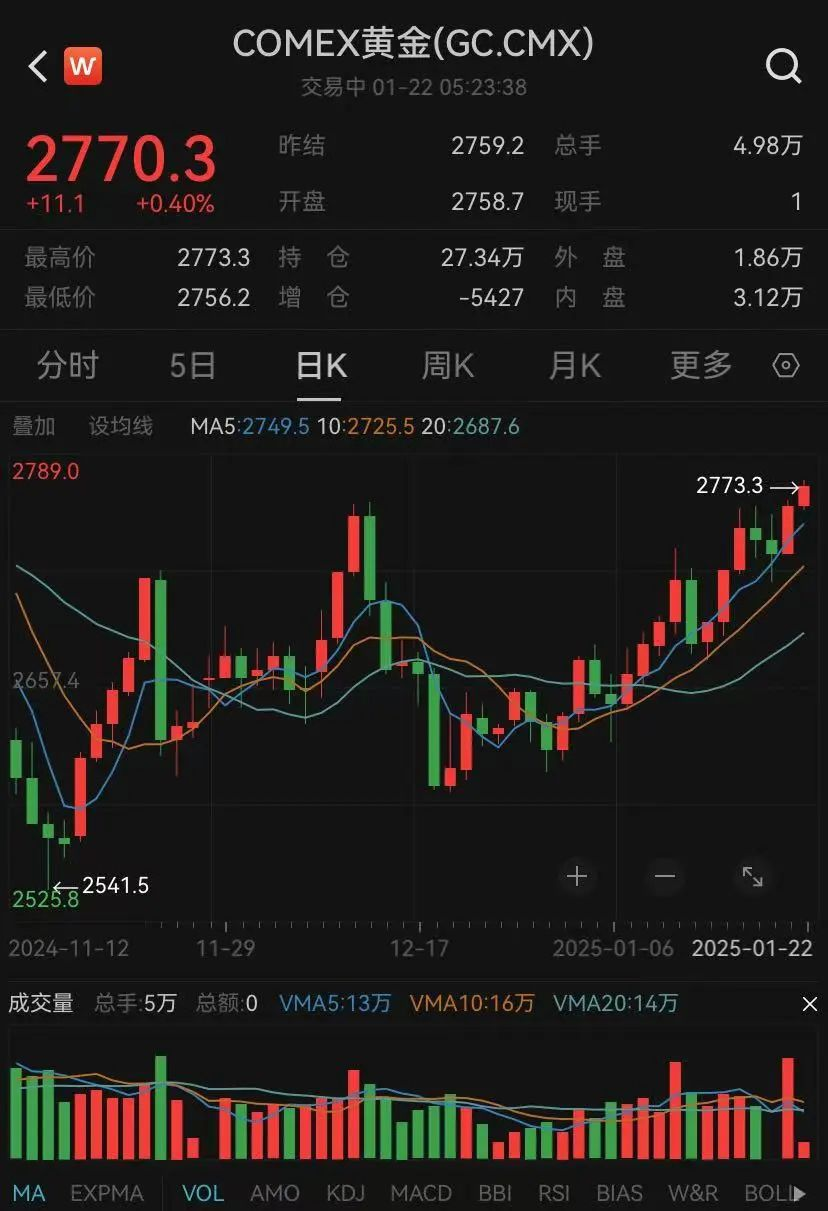Tap 叠加 to overlay another symbol
The height and width of the screenshot is (1211, 828).
pyautogui.click(x=34, y=427)
